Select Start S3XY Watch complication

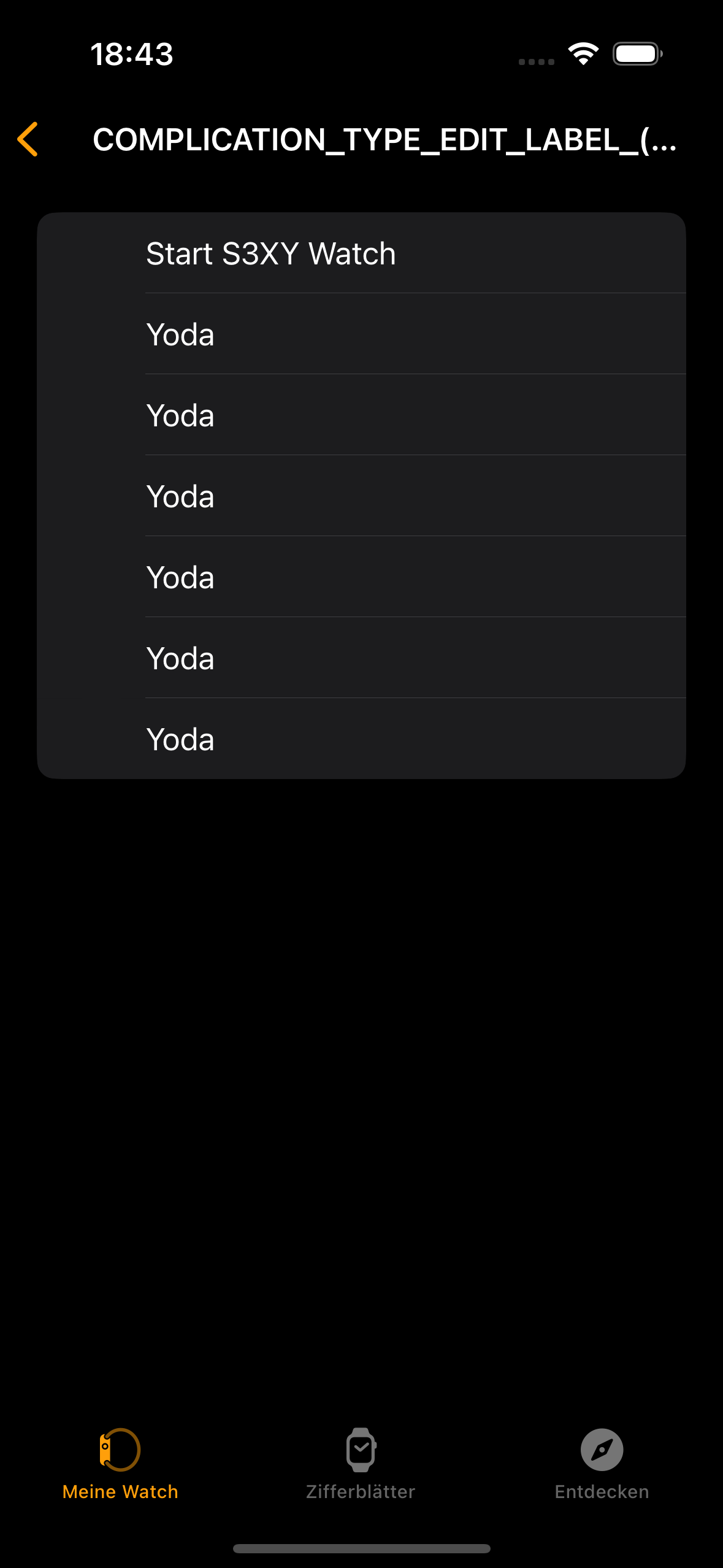(361, 253)
